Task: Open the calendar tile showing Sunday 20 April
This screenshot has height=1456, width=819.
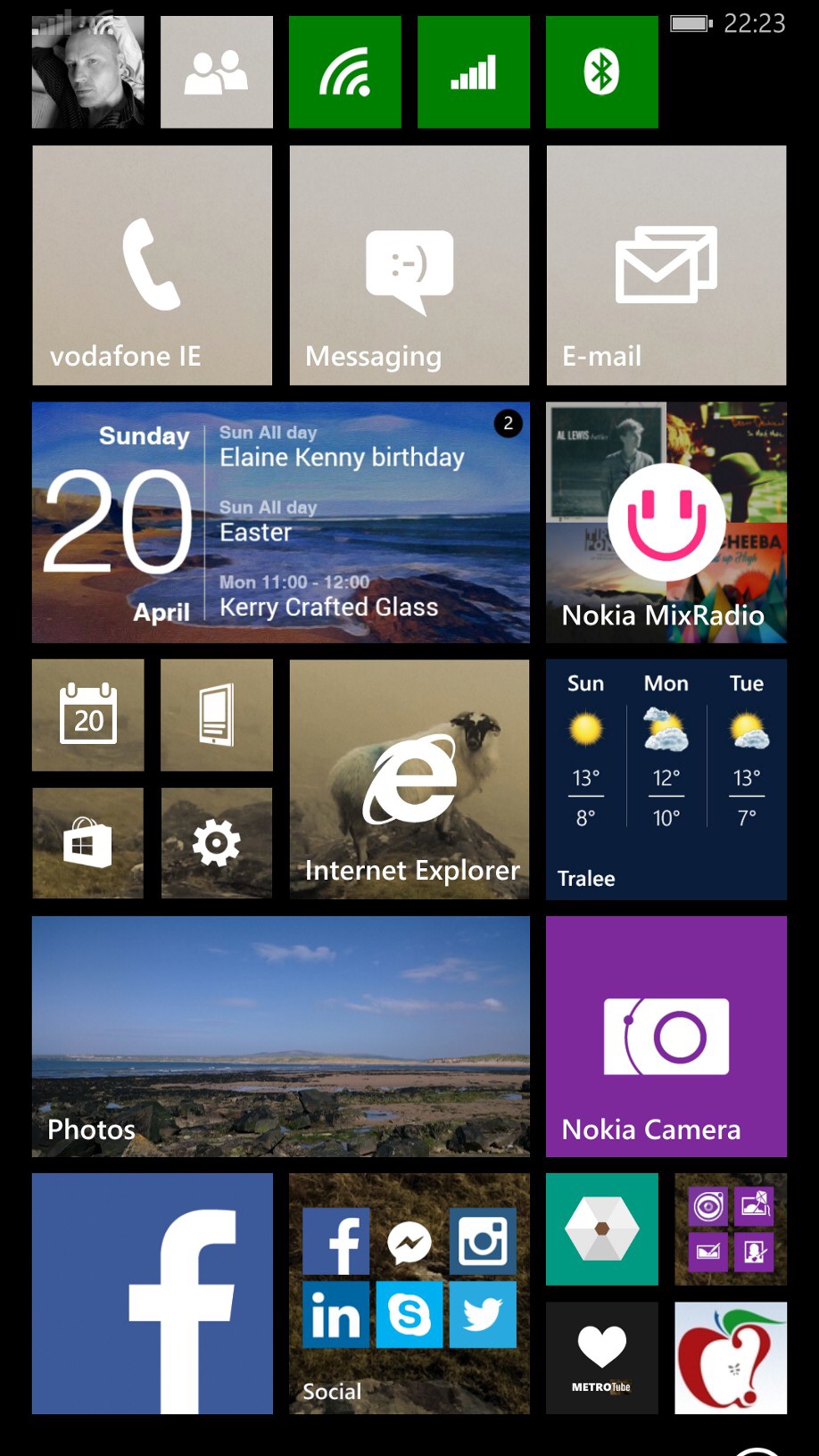Action: (281, 523)
